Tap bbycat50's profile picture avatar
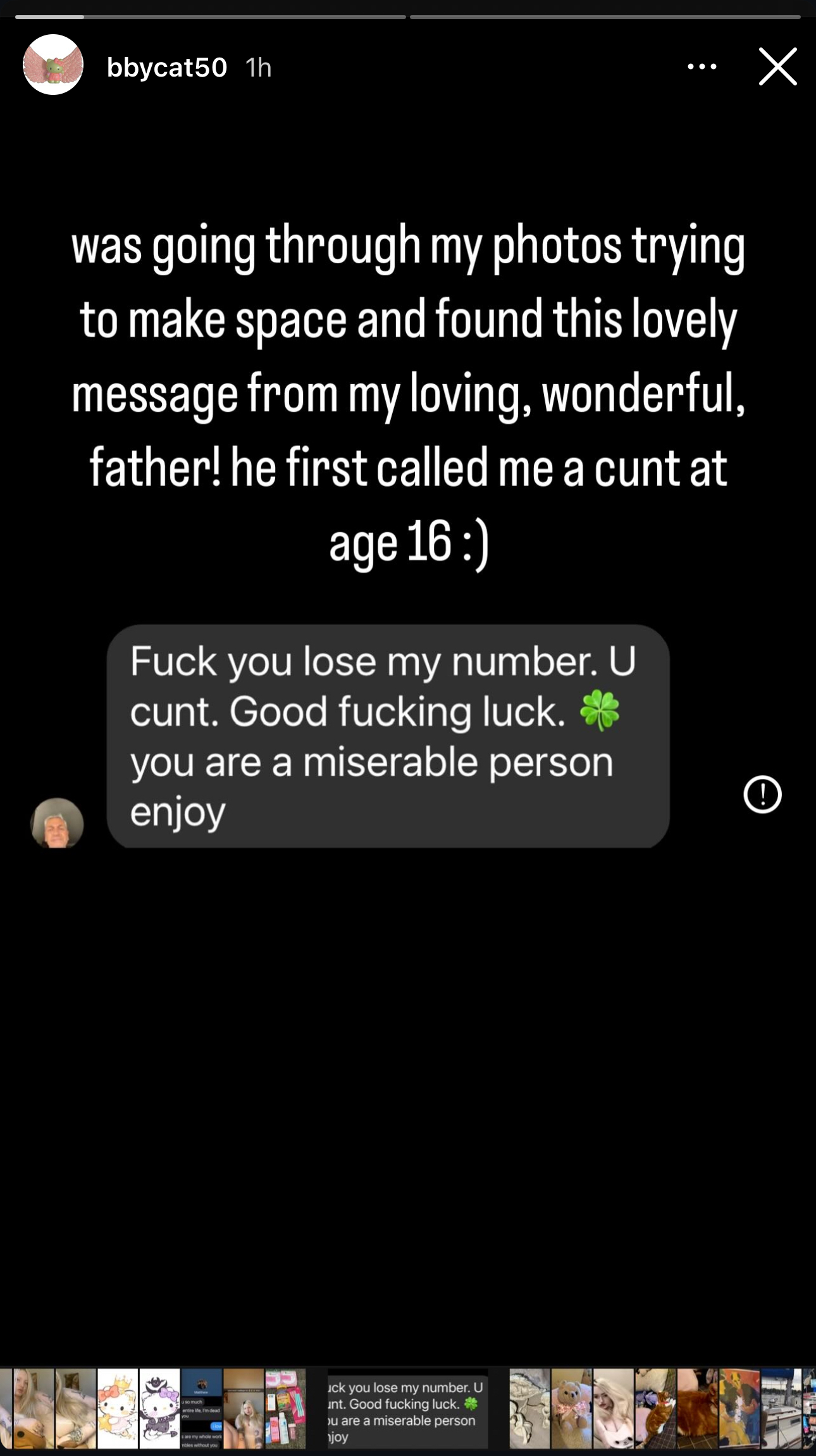Viewport: 816px width, 1456px height. coord(53,65)
